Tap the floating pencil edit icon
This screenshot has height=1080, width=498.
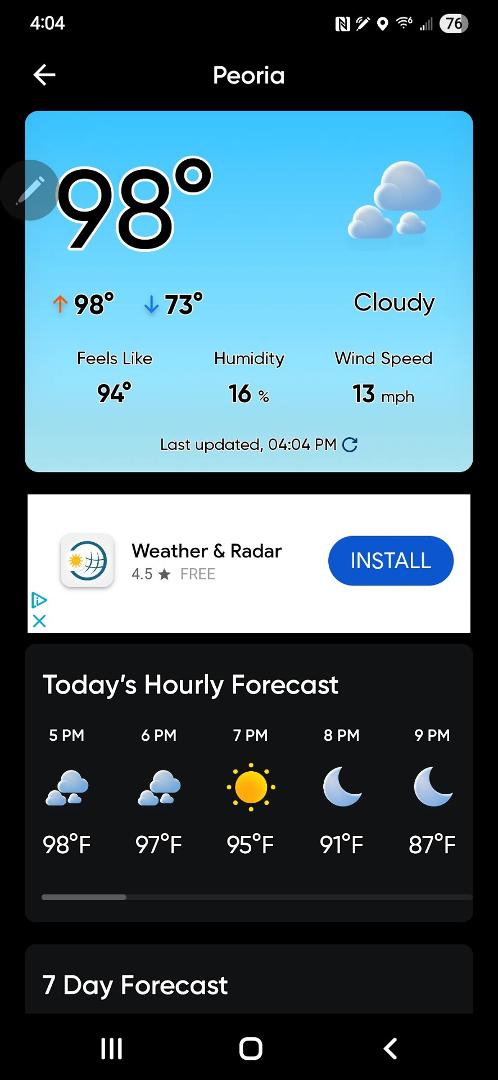coord(29,190)
